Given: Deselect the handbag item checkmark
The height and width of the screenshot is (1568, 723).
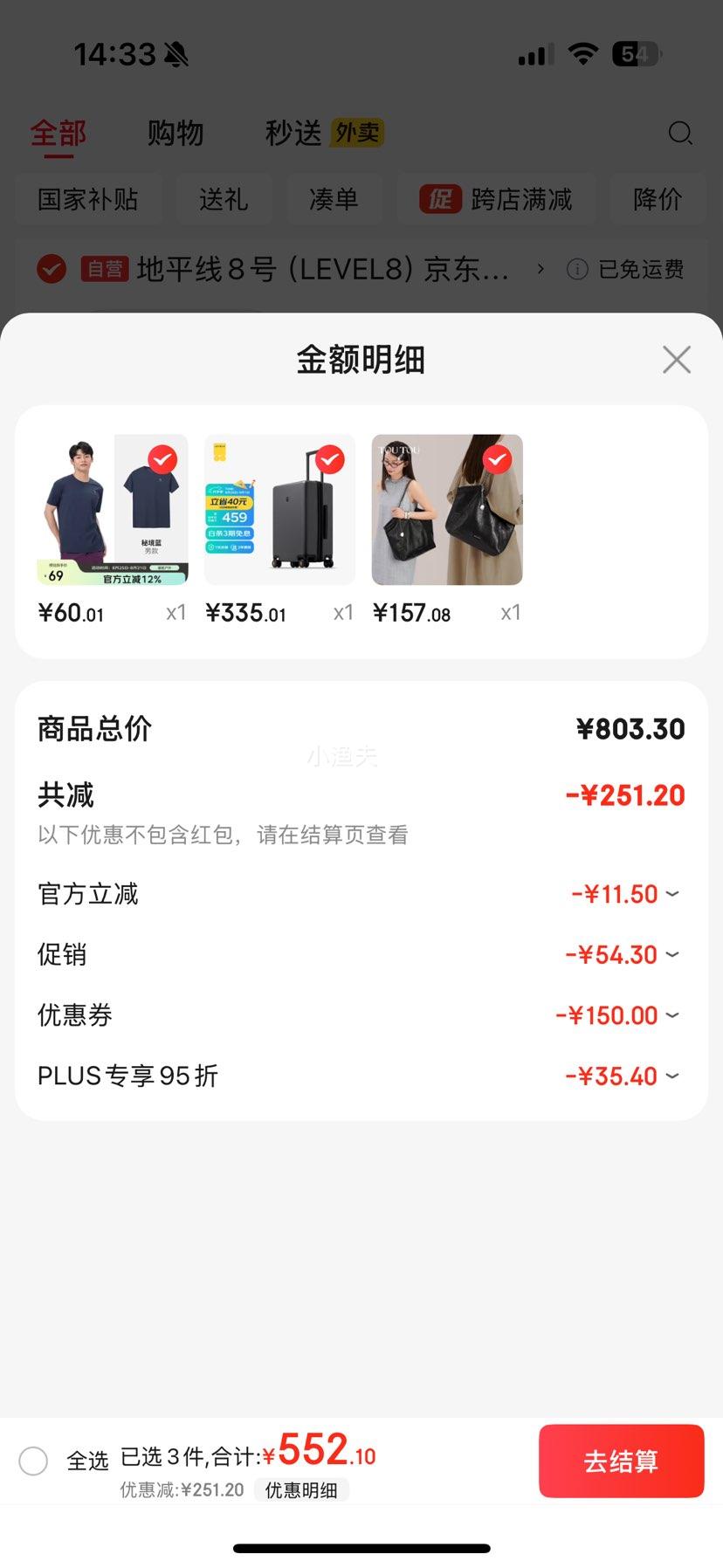Looking at the screenshot, I should tap(497, 459).
